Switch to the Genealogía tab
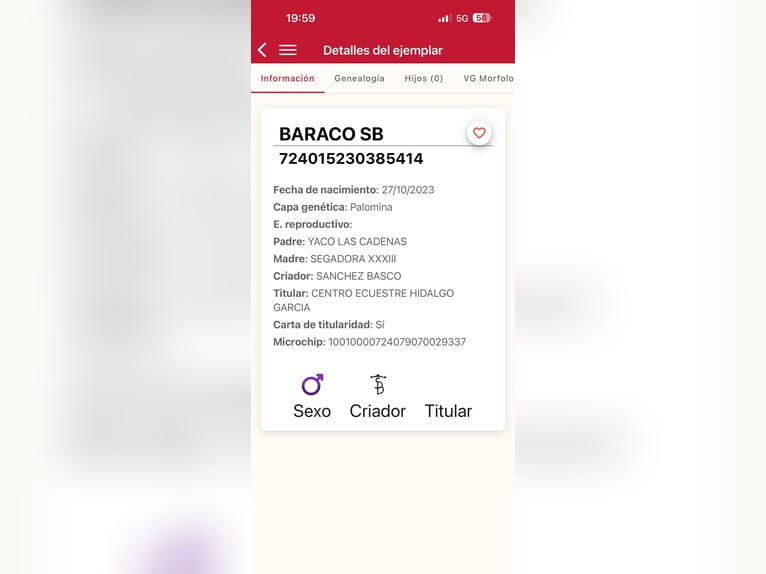This screenshot has height=574, width=766. (x=359, y=78)
